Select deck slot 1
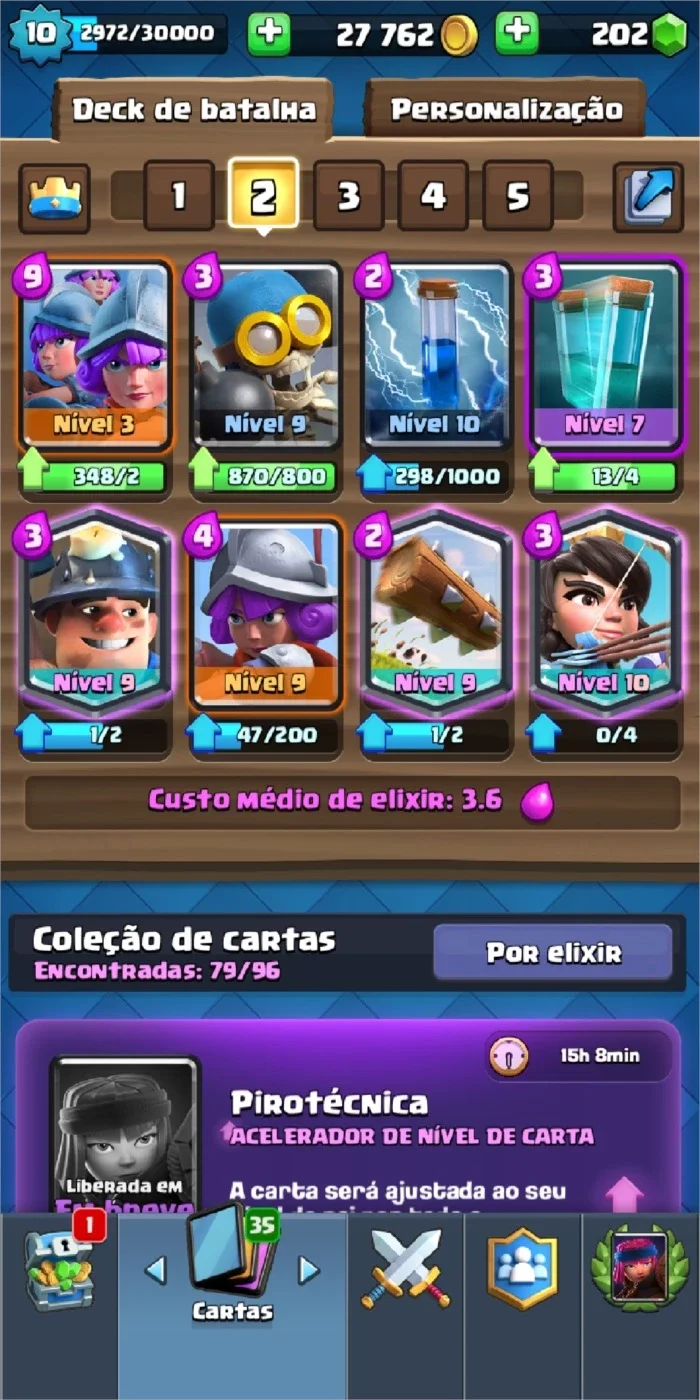700x1400 pixels. tap(179, 195)
